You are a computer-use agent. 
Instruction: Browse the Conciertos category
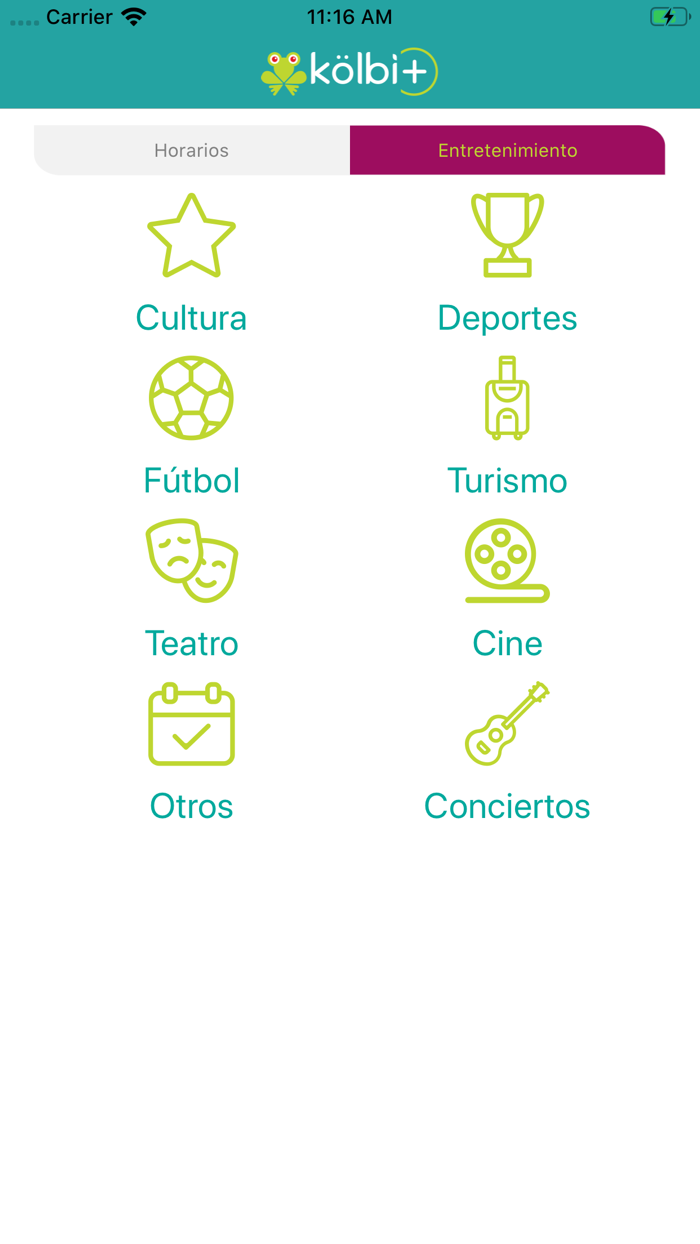(507, 752)
